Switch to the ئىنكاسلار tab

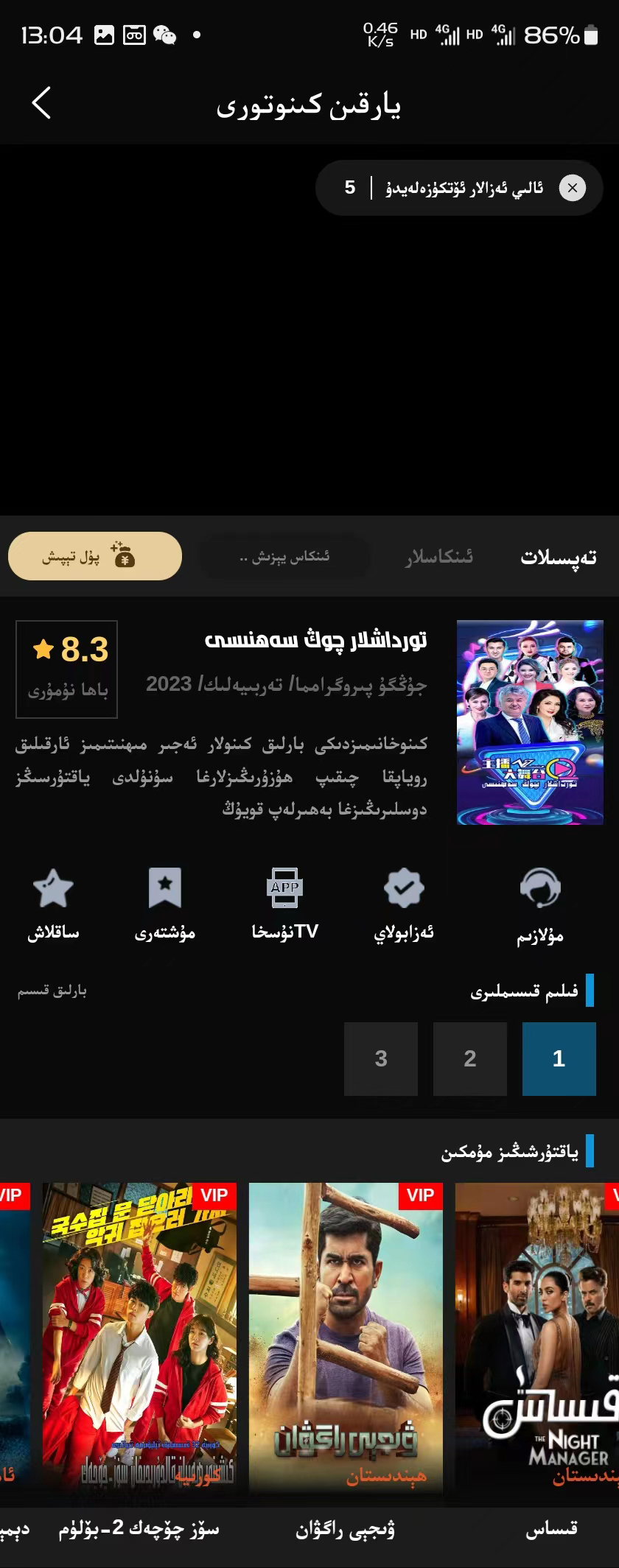438,558
